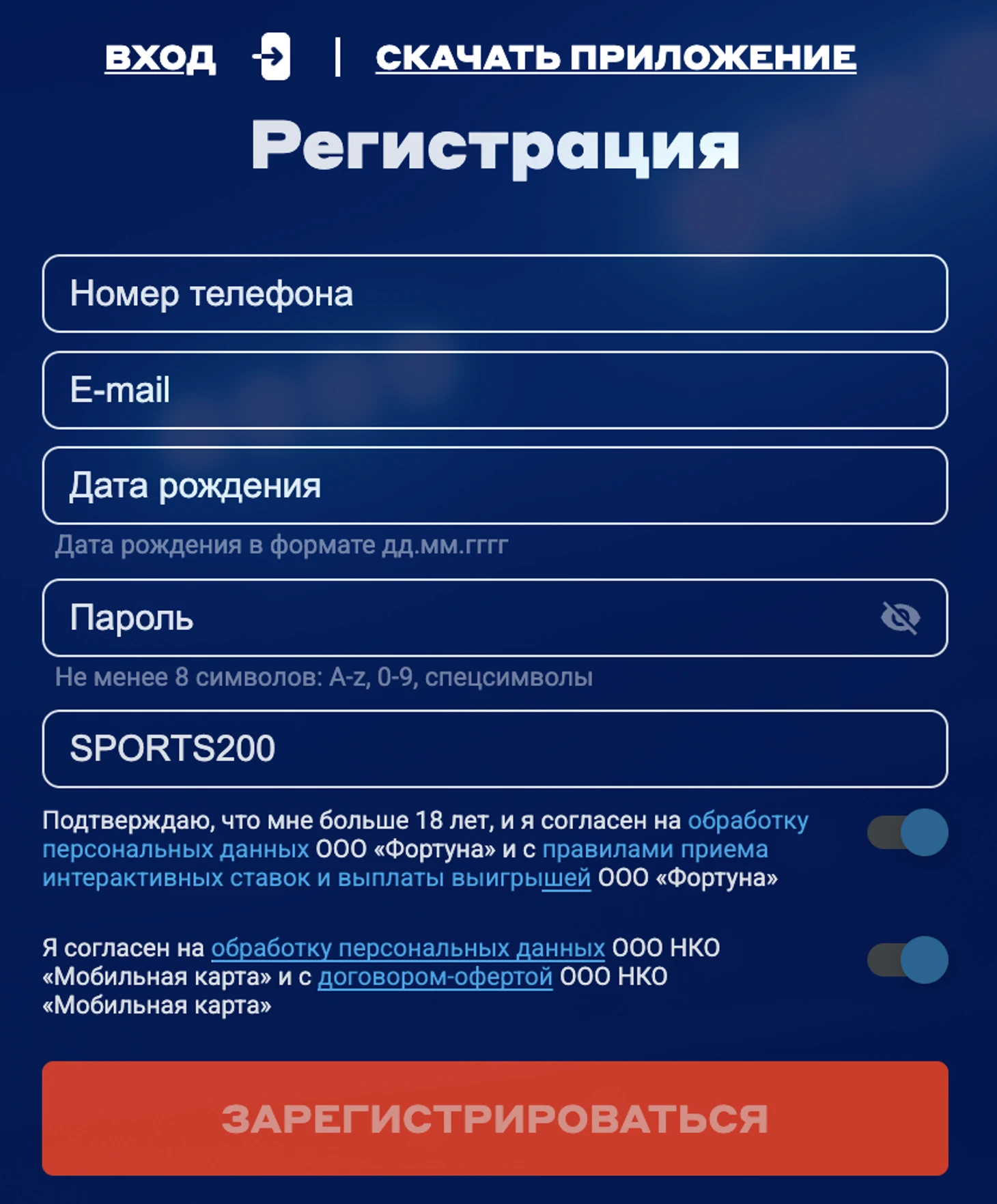997x1204 pixels.
Task: Open обработку персональных данных НКО link
Action: (x=408, y=948)
